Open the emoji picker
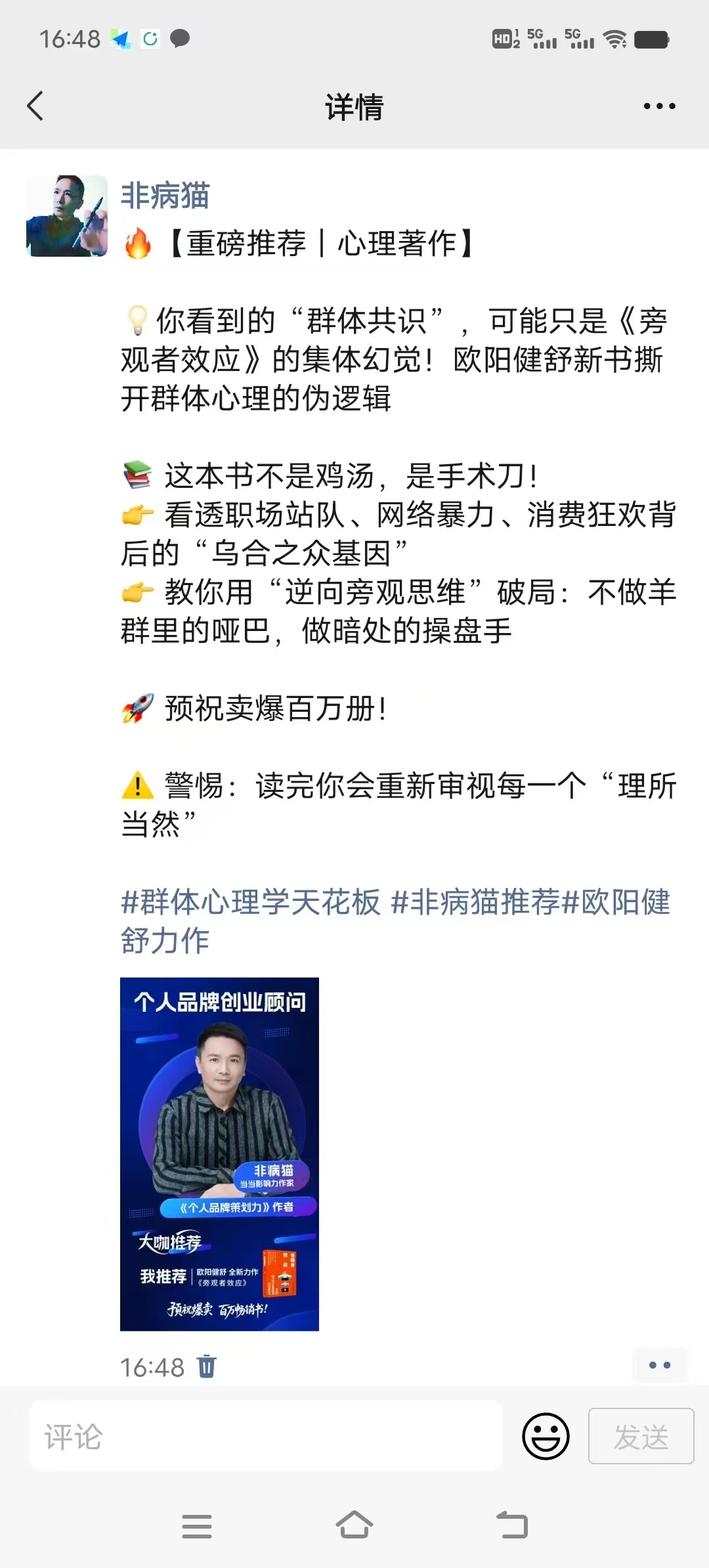 click(x=545, y=1436)
